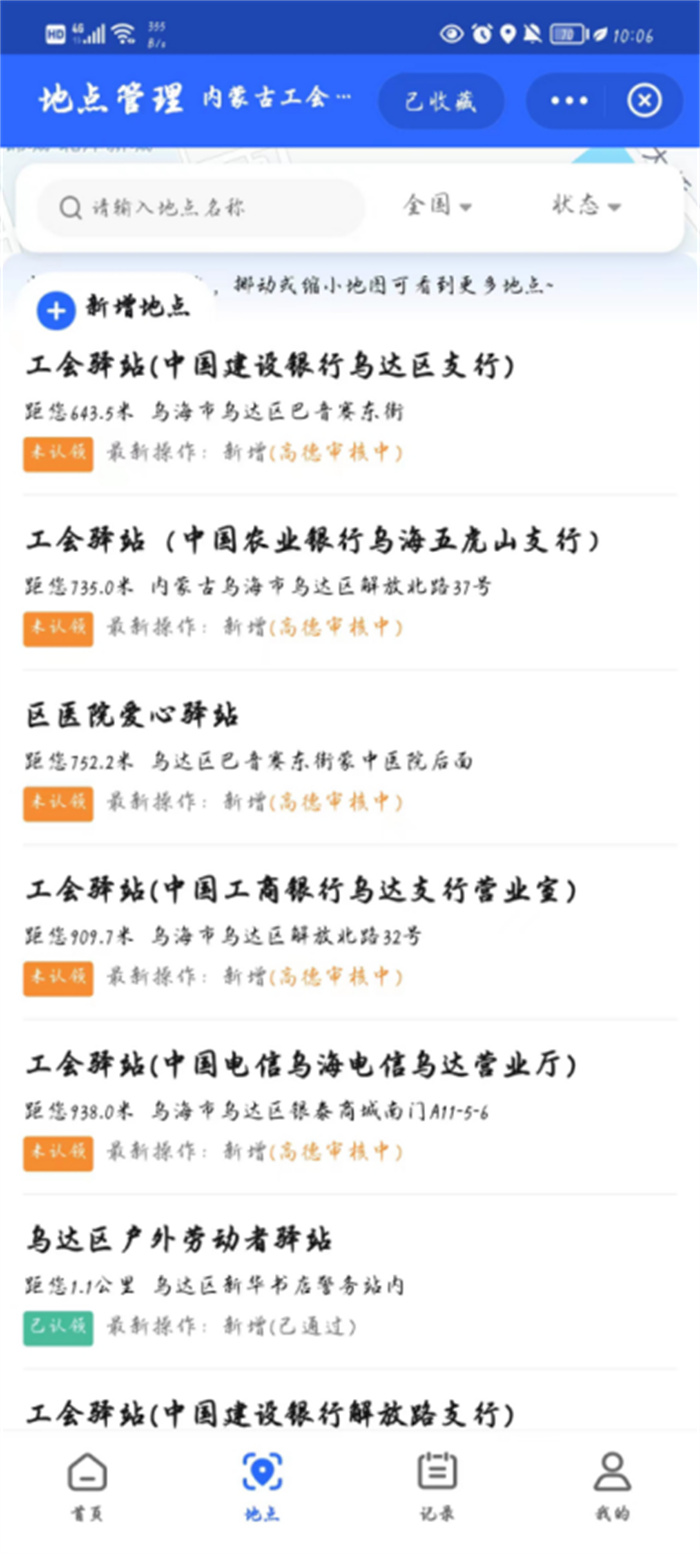
Task: Go to the 记录 records tab
Action: point(437,1485)
